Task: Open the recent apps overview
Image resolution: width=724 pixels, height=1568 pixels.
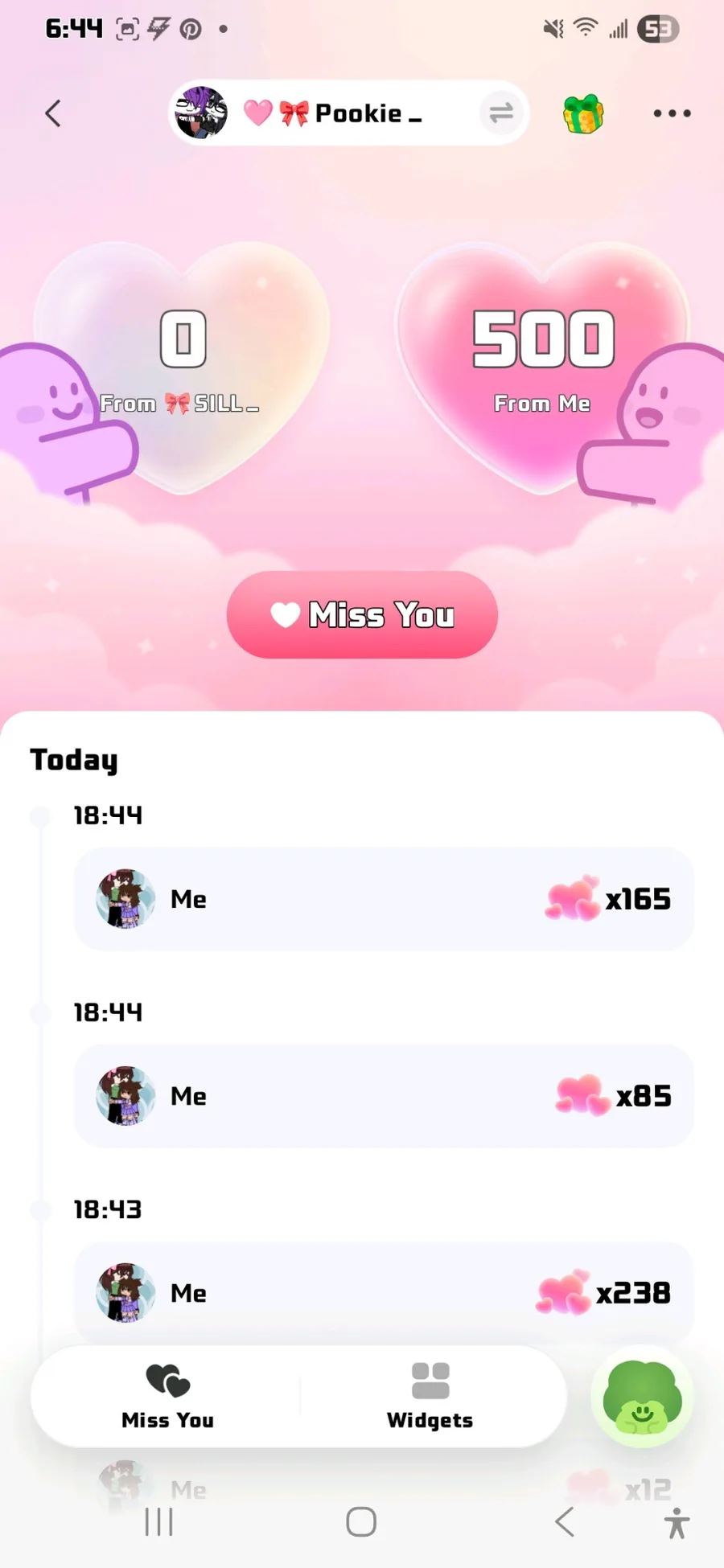Action: coord(158,1521)
